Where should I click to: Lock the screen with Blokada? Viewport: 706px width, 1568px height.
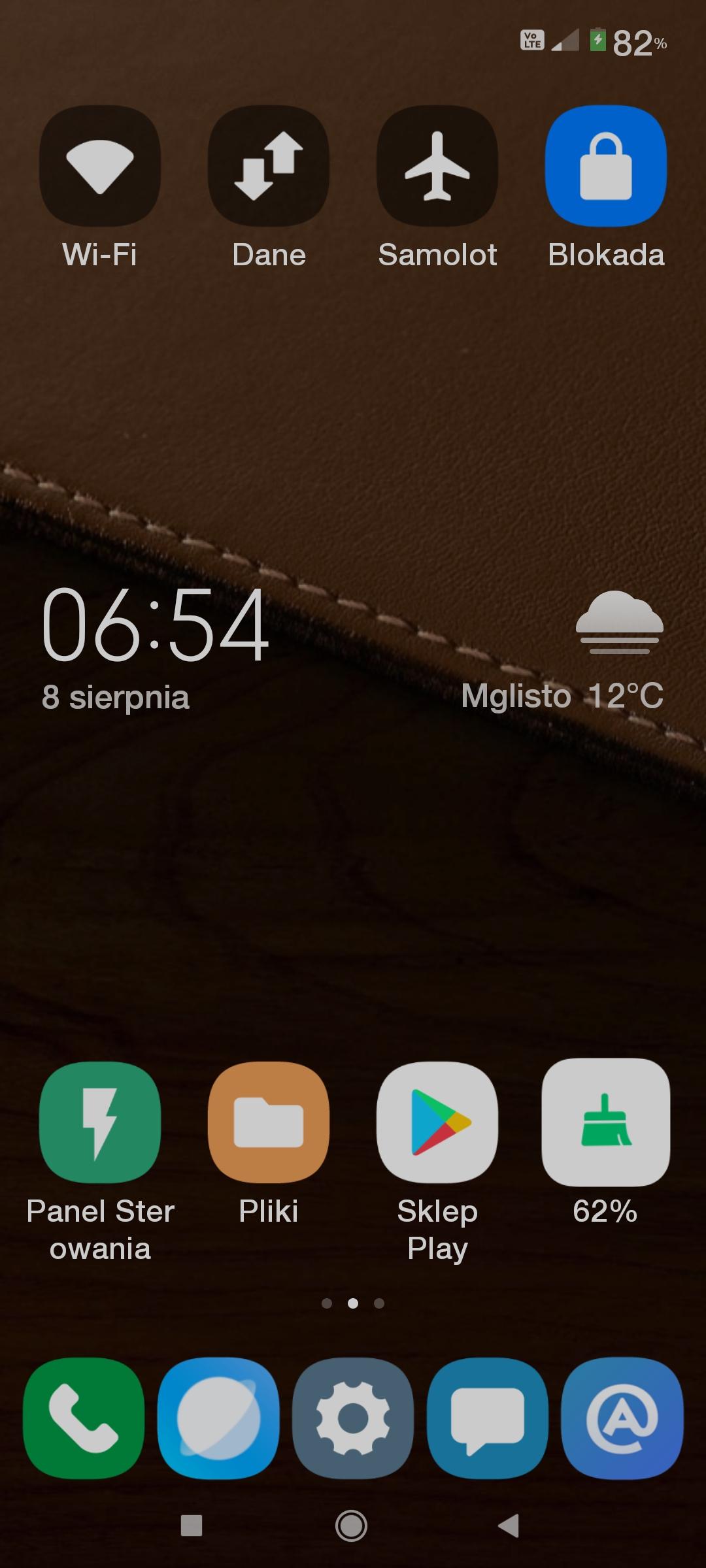(x=606, y=166)
